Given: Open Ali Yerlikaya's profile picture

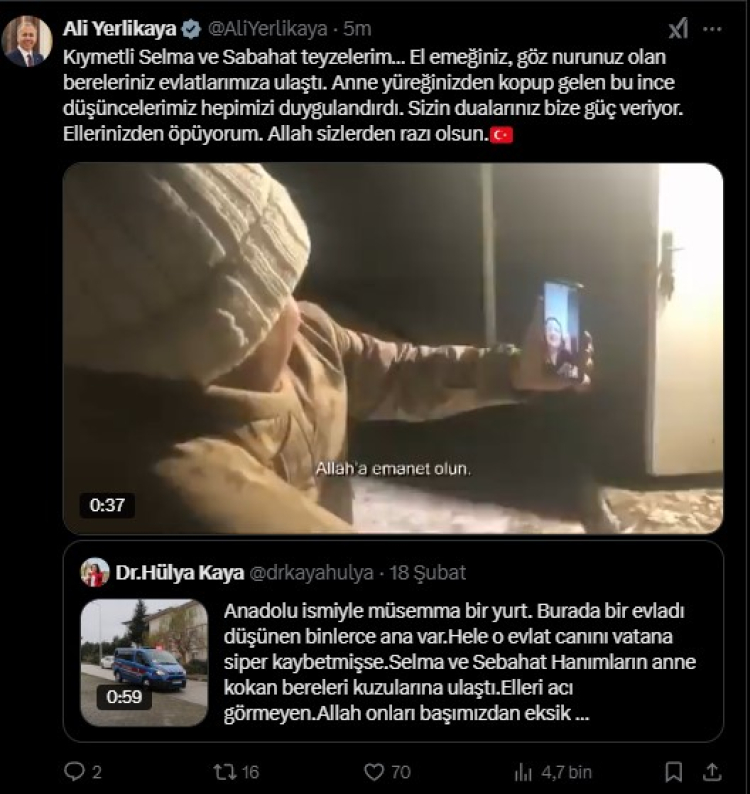Looking at the screenshot, I should [27, 41].
